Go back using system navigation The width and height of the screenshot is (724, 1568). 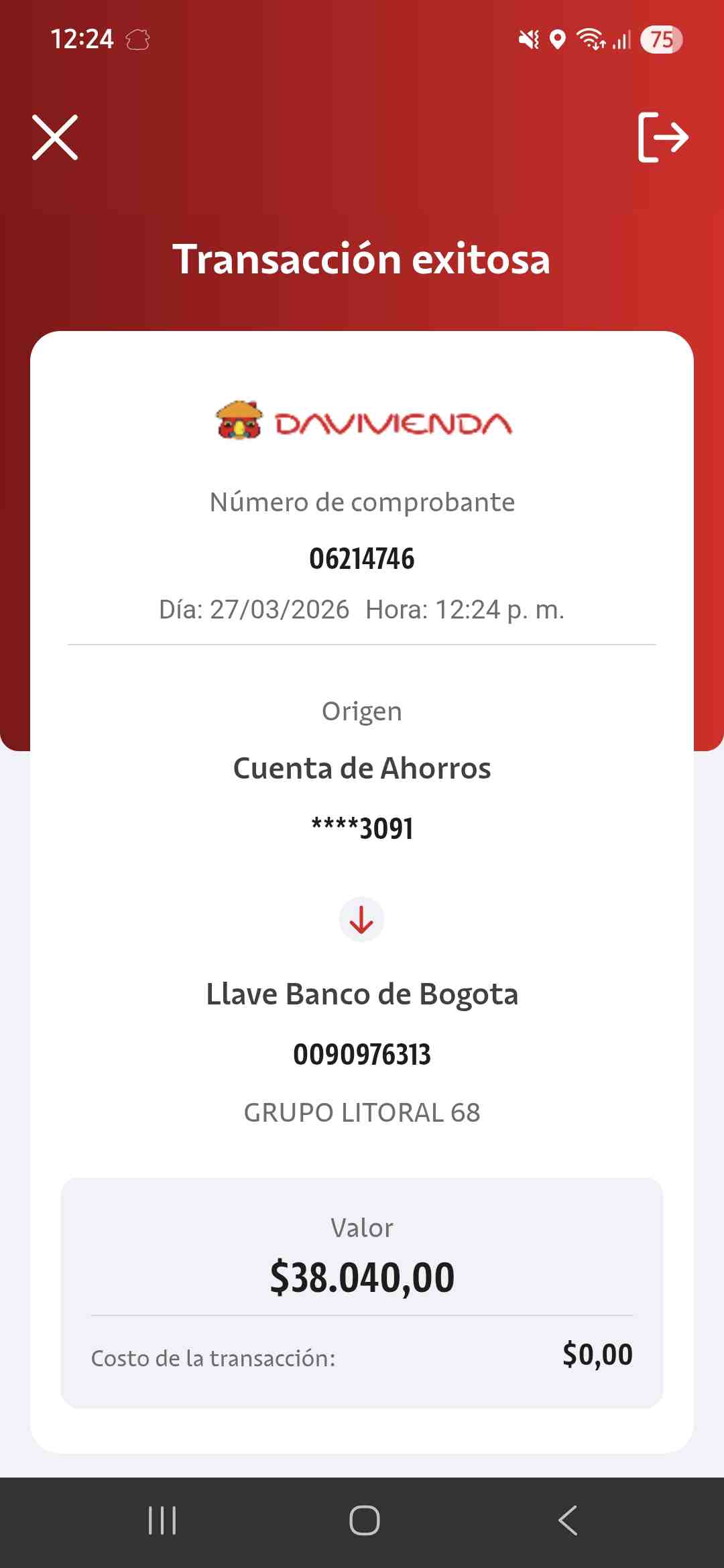568,1520
